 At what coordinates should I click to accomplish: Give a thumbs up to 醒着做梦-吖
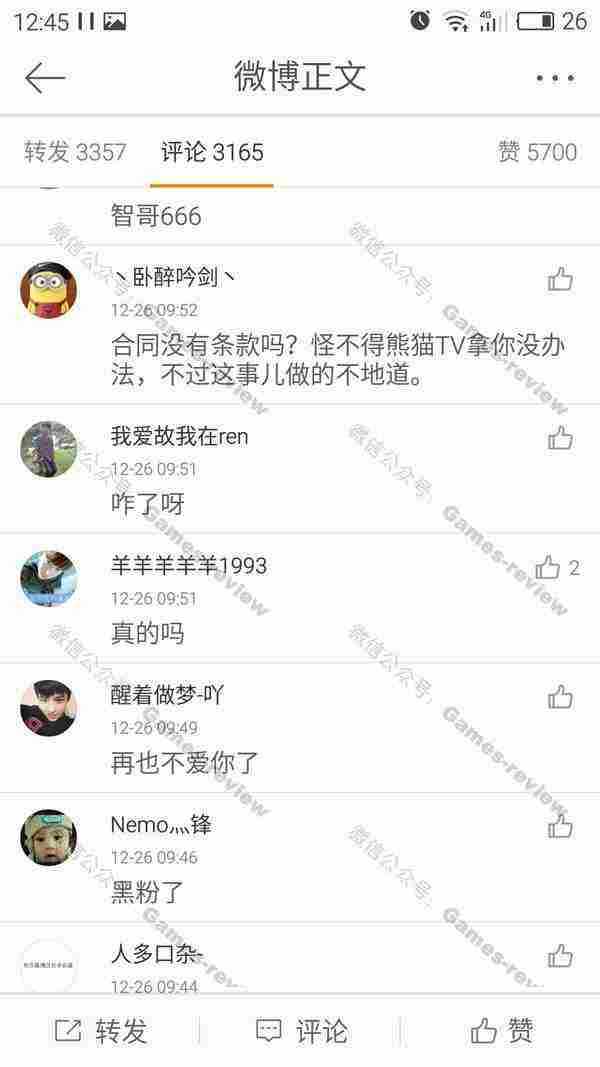560,696
